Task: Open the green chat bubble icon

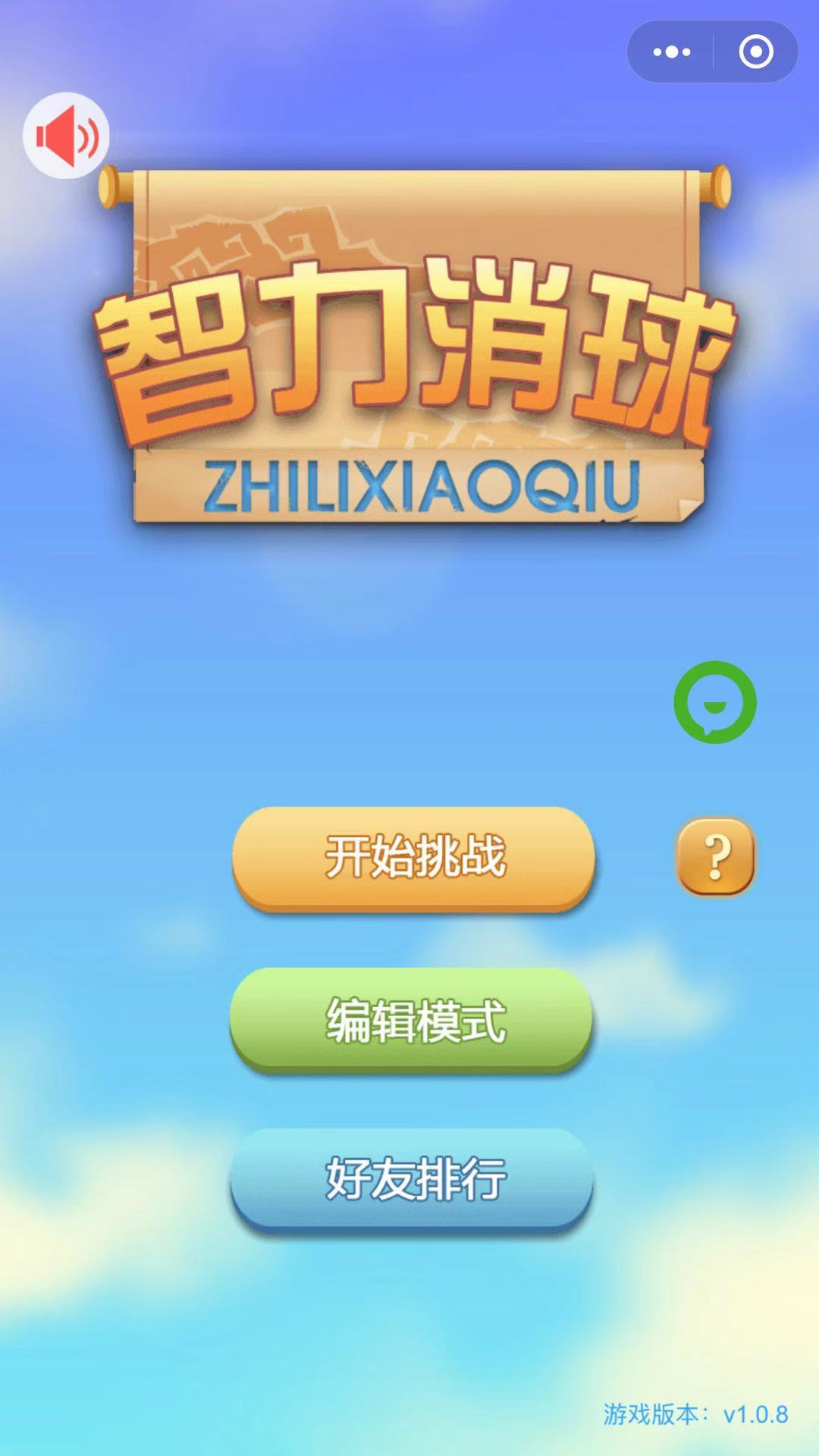Action: [x=714, y=702]
